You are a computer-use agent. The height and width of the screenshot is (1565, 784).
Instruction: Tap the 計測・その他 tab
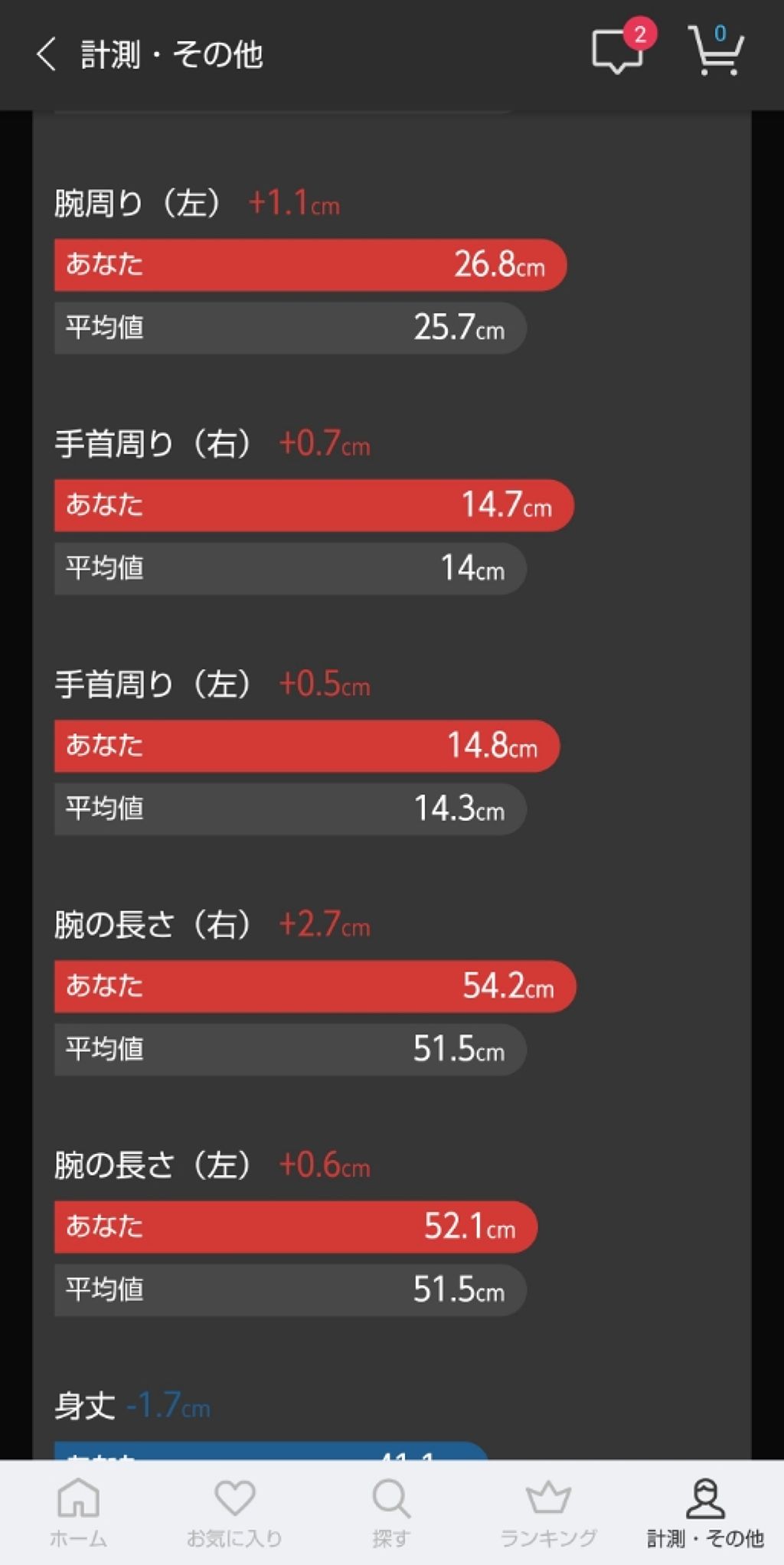pos(705,1513)
